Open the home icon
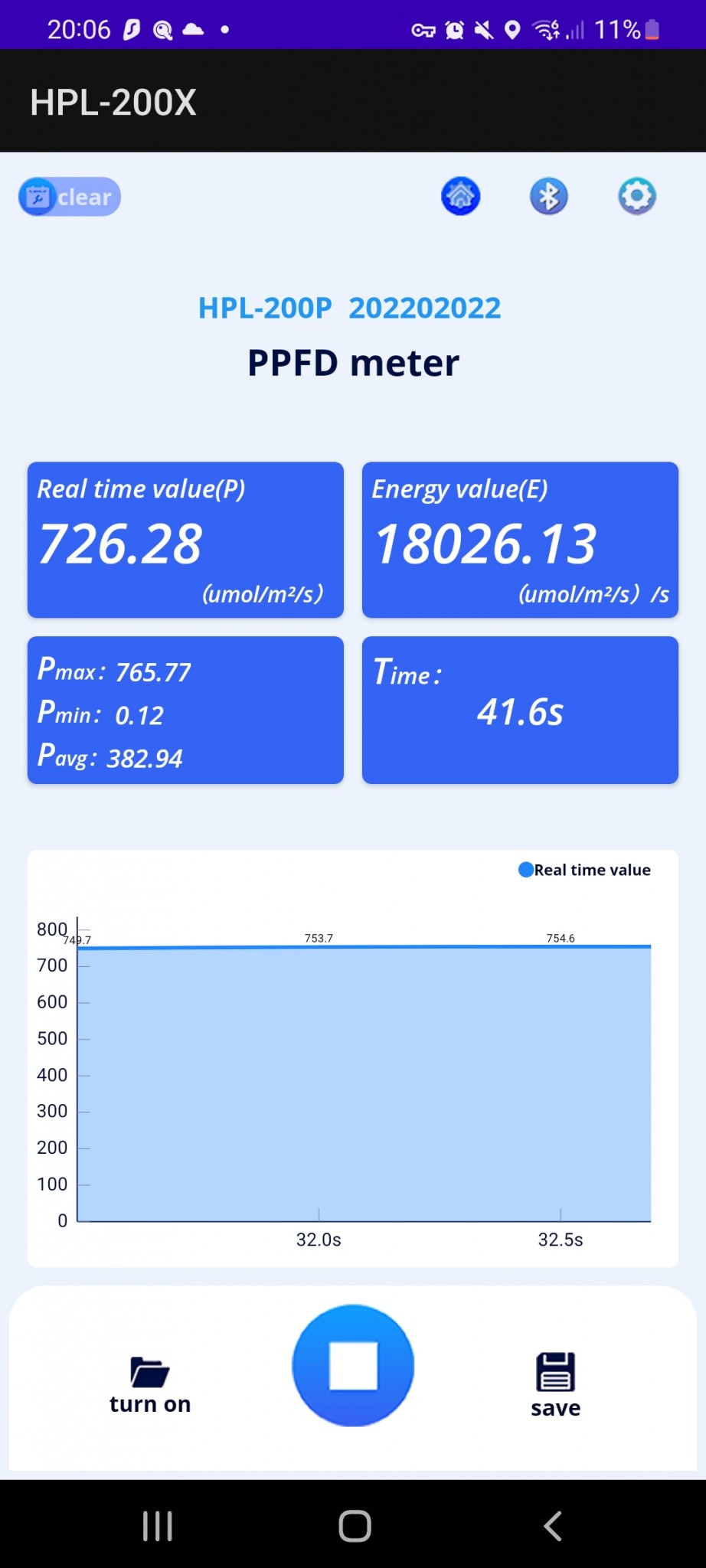The height and width of the screenshot is (1568, 706). coord(460,196)
